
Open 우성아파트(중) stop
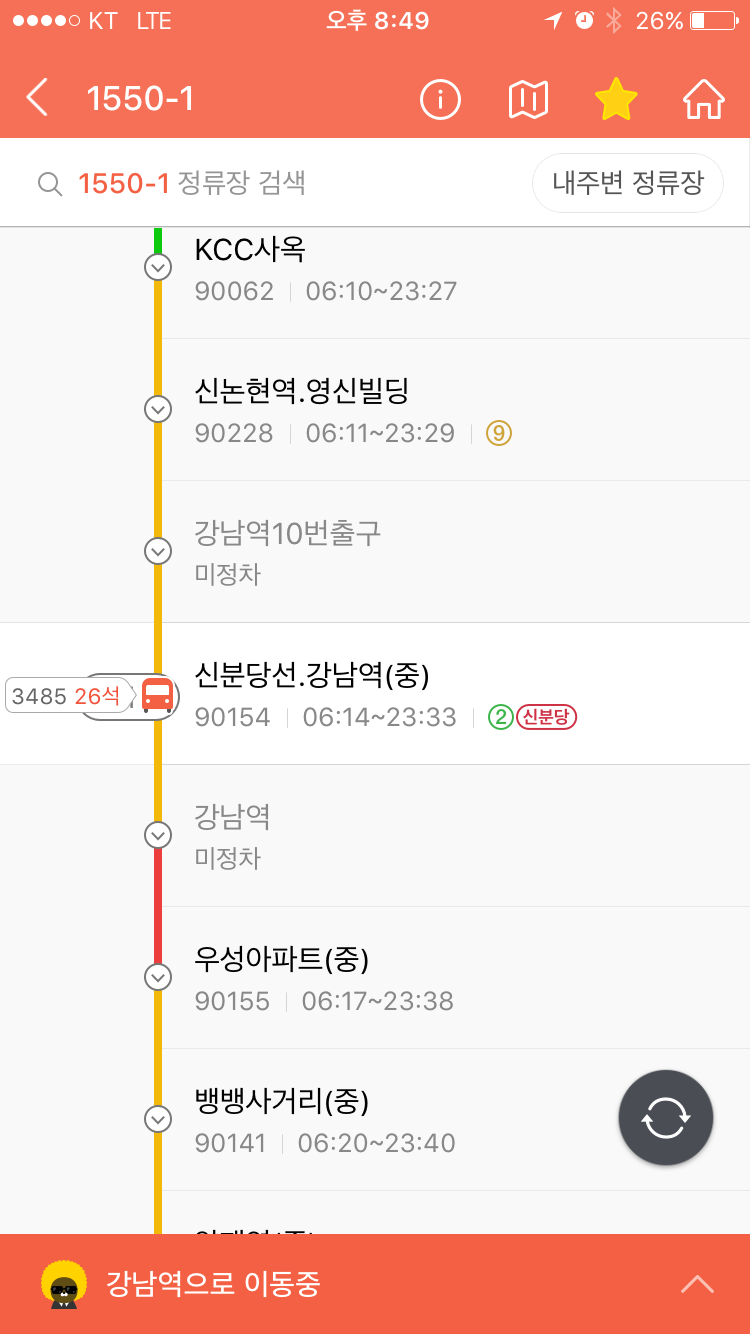[455, 977]
